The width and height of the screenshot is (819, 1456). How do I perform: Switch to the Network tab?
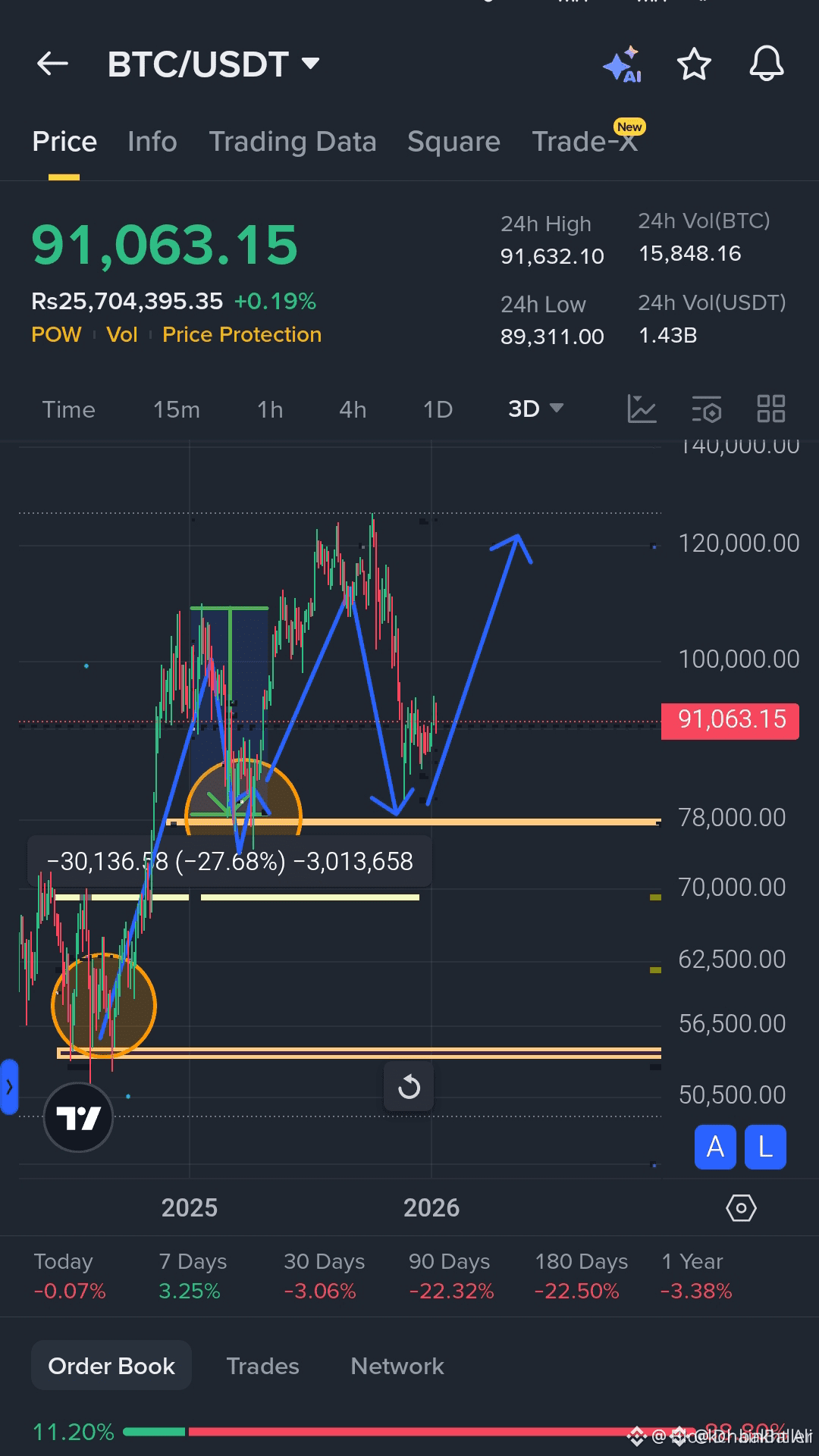coord(397,1366)
